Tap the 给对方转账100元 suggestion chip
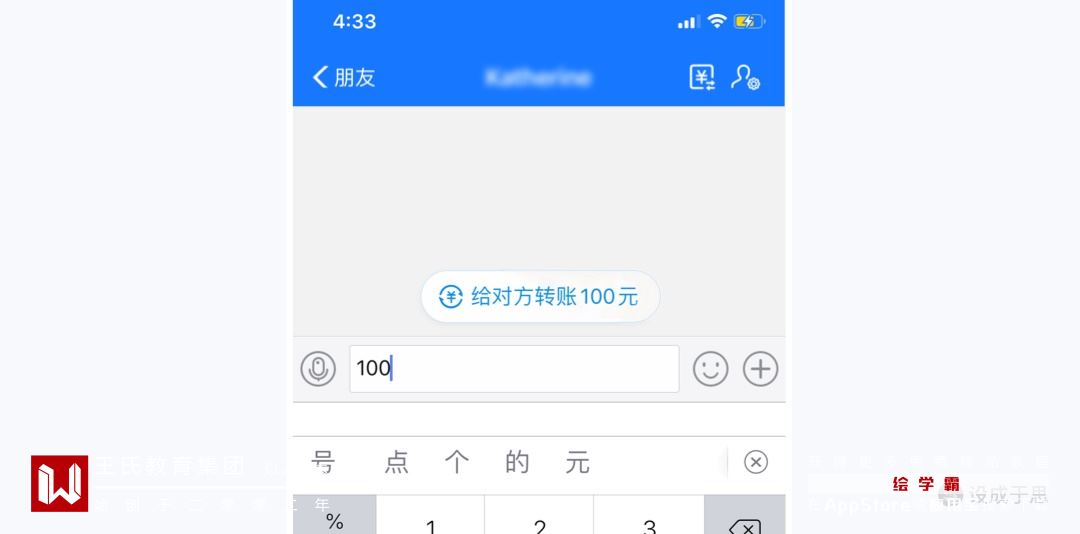1080x534 pixels. pyautogui.click(x=540, y=296)
